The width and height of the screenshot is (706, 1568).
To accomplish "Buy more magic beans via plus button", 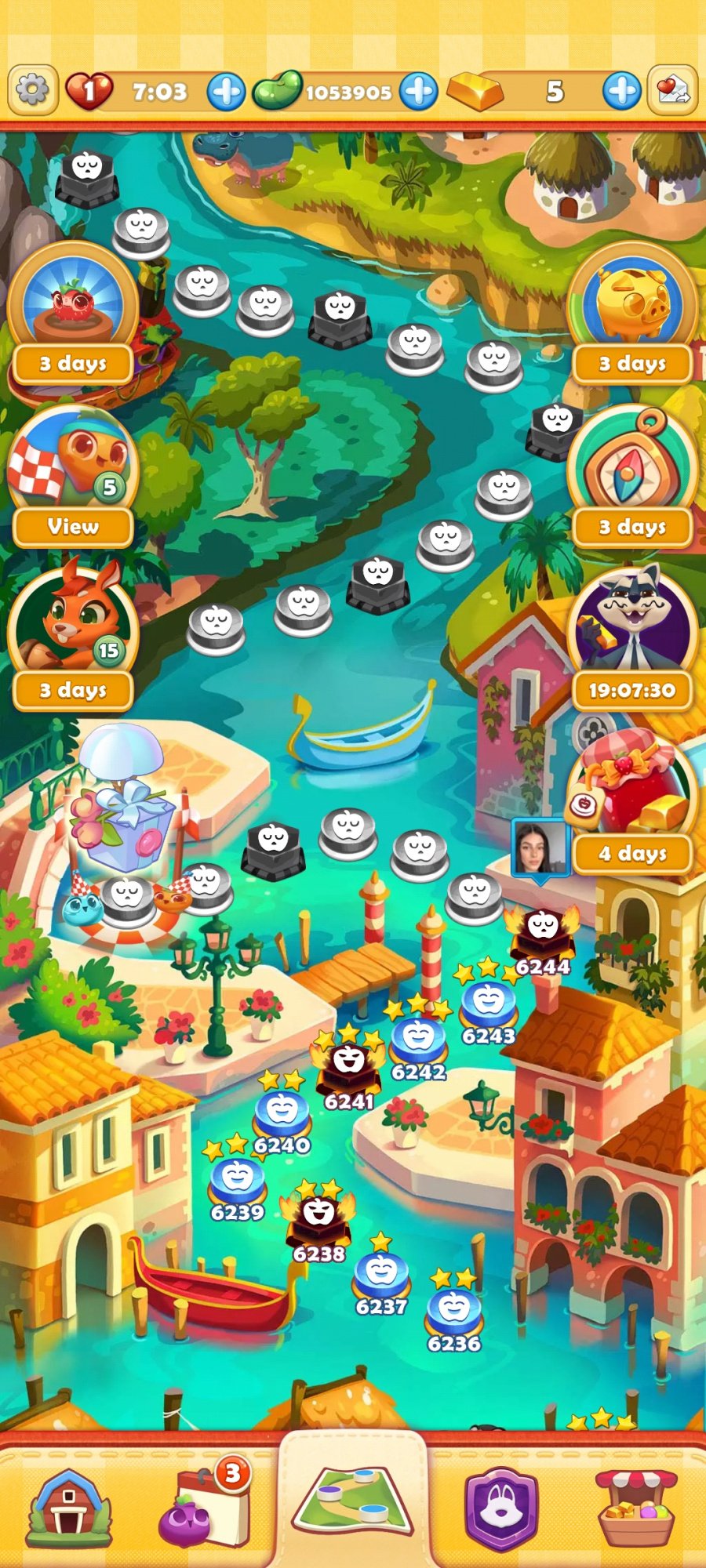I will pos(418,92).
